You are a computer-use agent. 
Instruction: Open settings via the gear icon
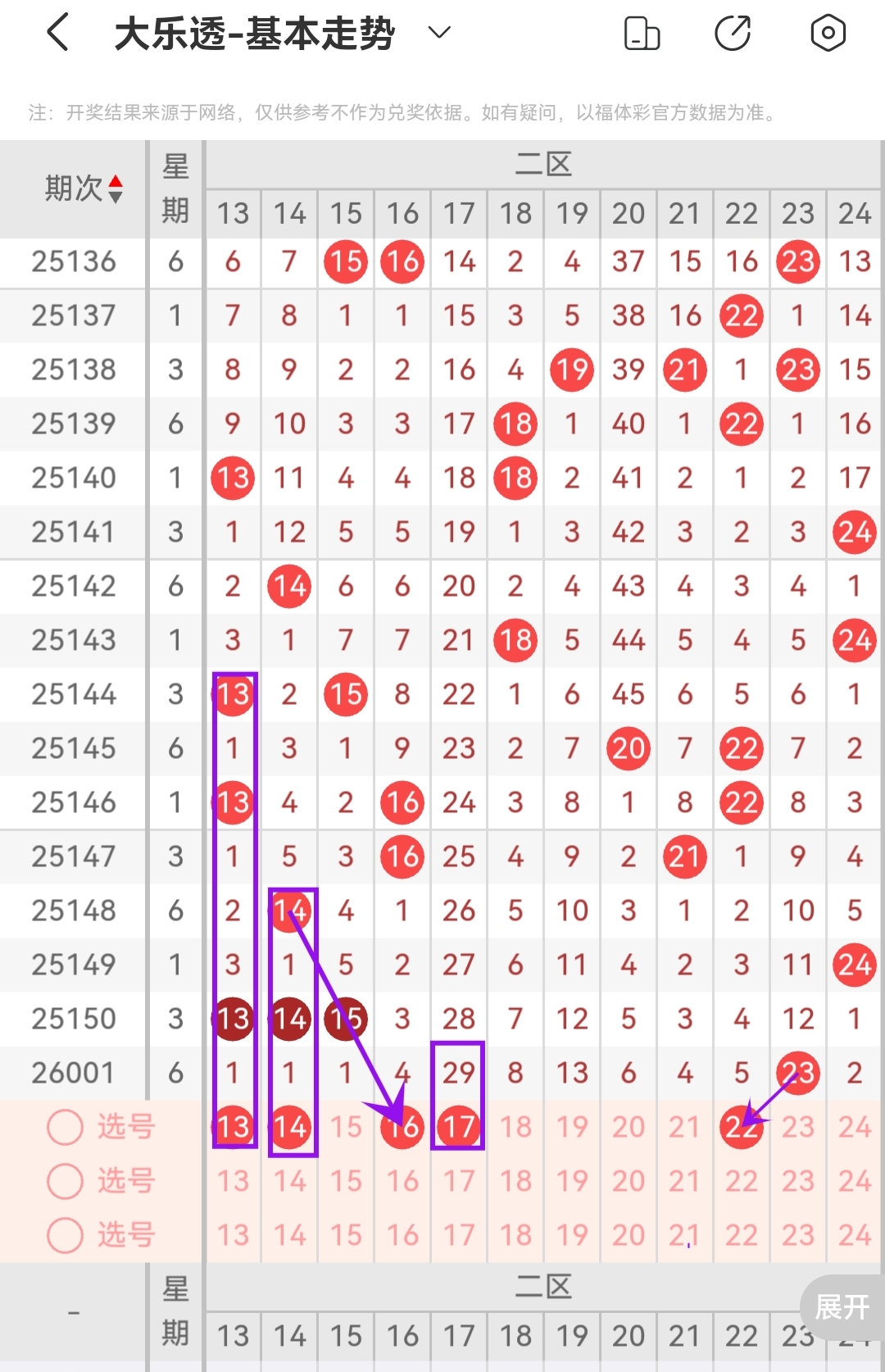click(828, 31)
